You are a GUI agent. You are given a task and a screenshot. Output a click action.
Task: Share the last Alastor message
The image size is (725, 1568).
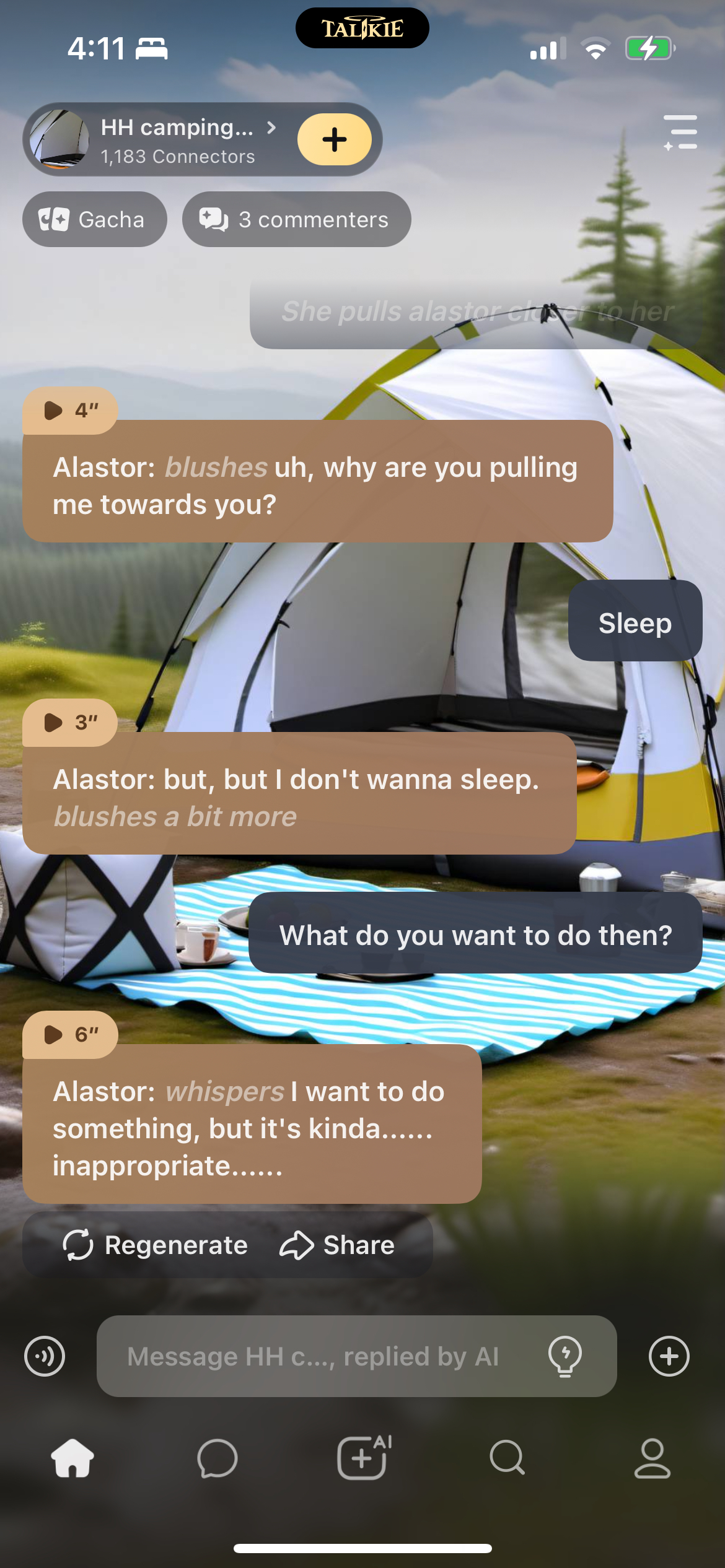click(337, 1245)
